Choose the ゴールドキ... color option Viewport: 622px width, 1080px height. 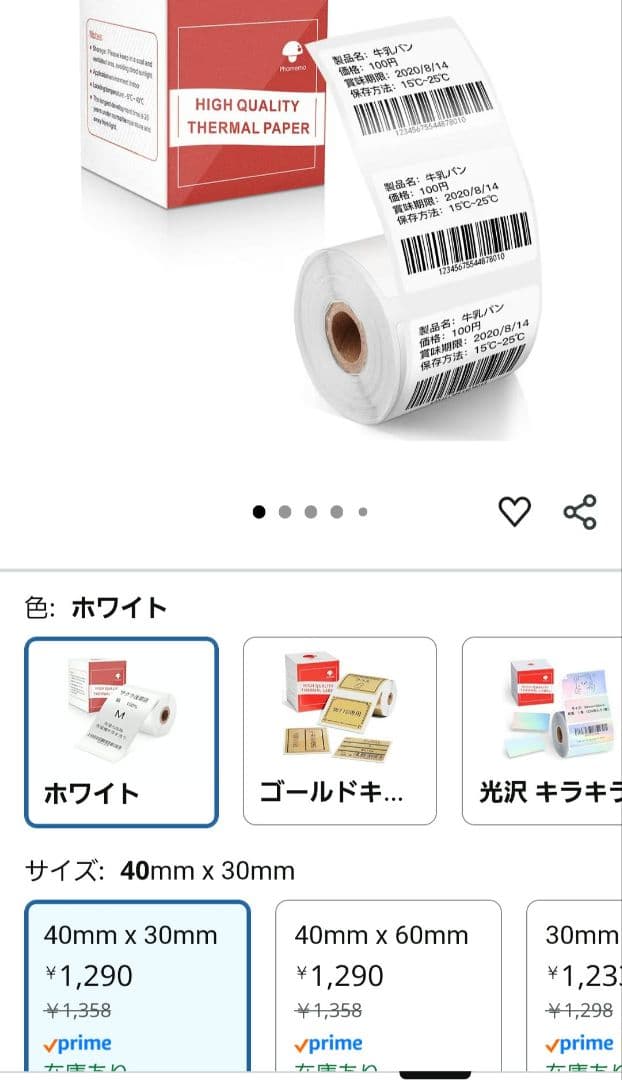(x=340, y=732)
